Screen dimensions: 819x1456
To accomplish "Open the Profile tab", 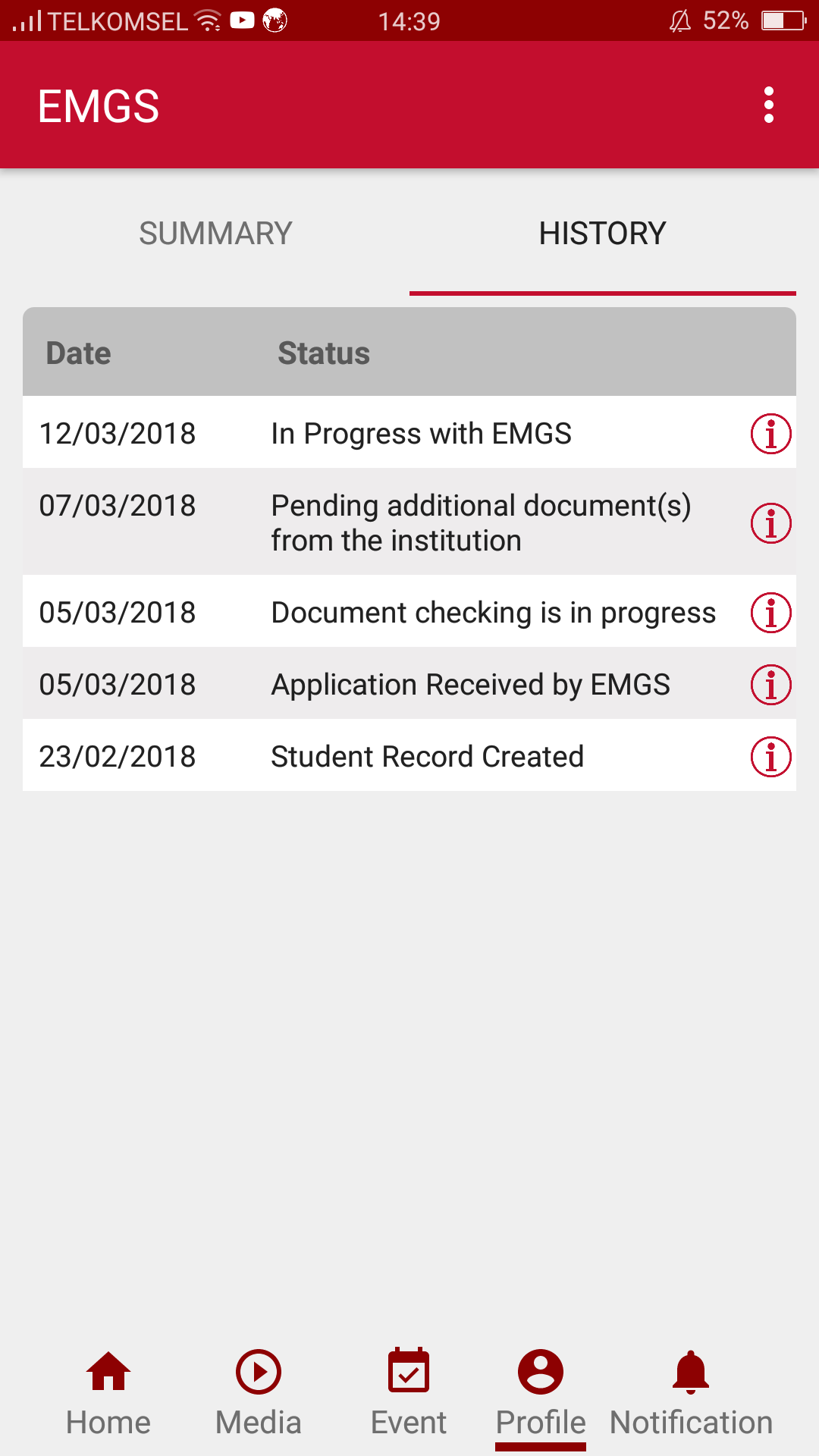I will (541, 1394).
